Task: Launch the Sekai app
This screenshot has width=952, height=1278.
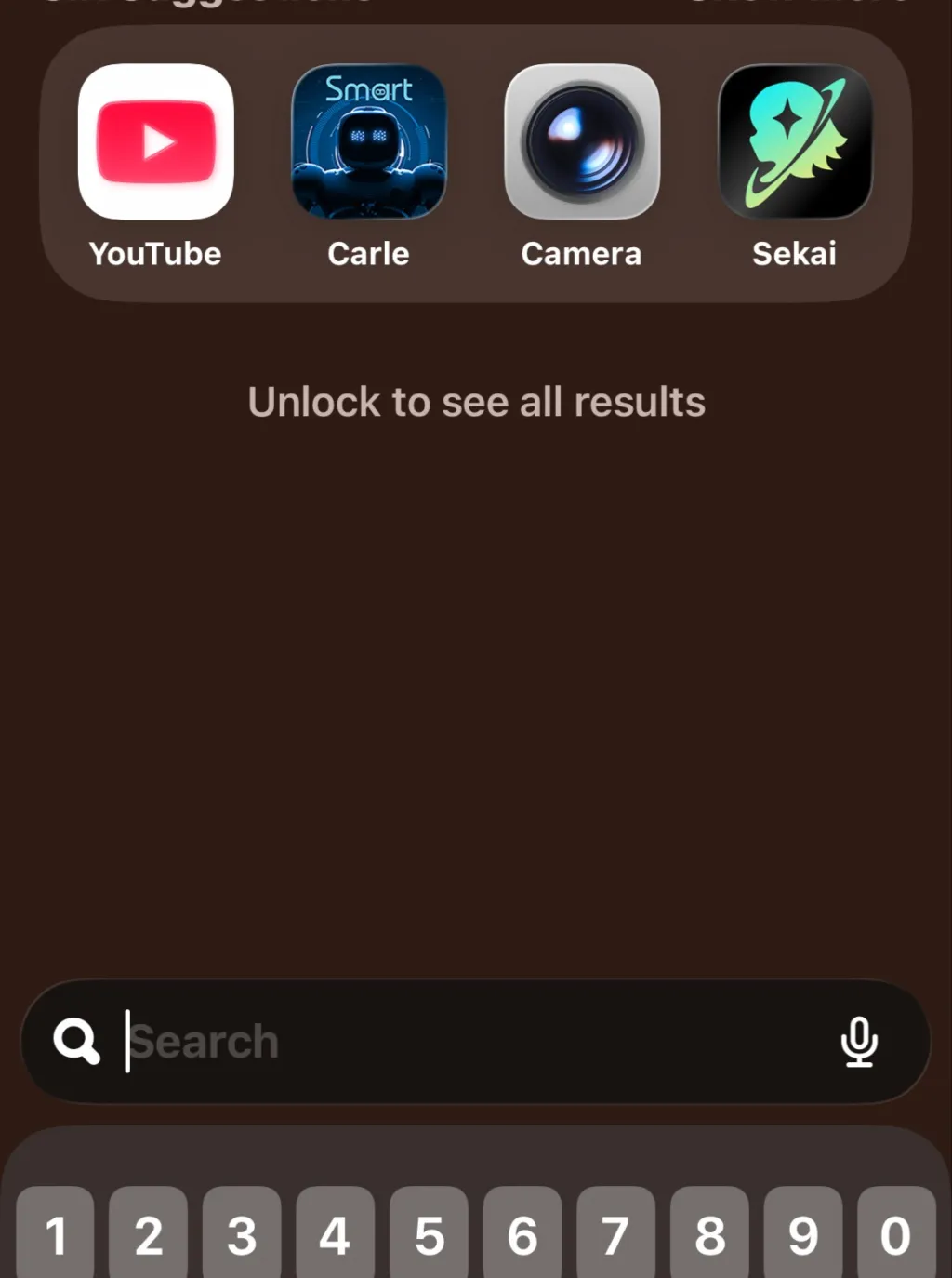Action: [795, 142]
